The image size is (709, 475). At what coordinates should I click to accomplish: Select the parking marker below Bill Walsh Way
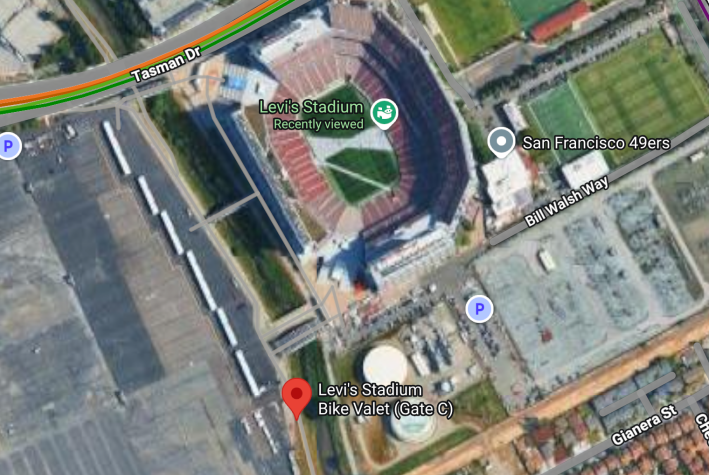click(480, 308)
